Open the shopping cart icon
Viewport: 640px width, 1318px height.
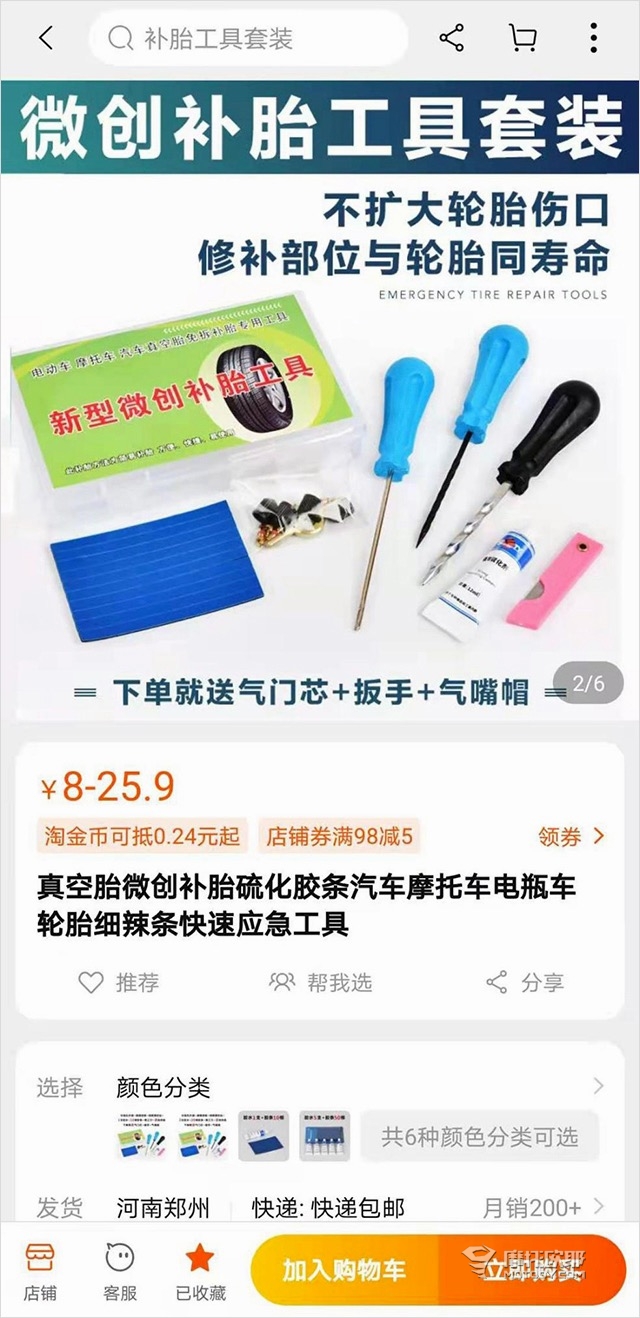pos(522,39)
